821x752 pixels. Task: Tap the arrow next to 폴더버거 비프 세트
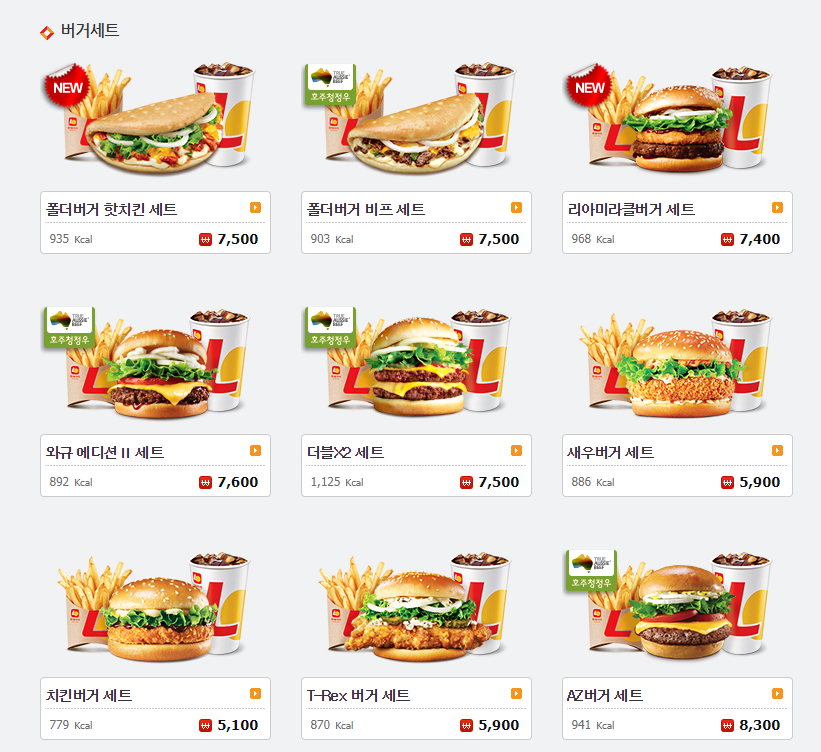[x=516, y=208]
